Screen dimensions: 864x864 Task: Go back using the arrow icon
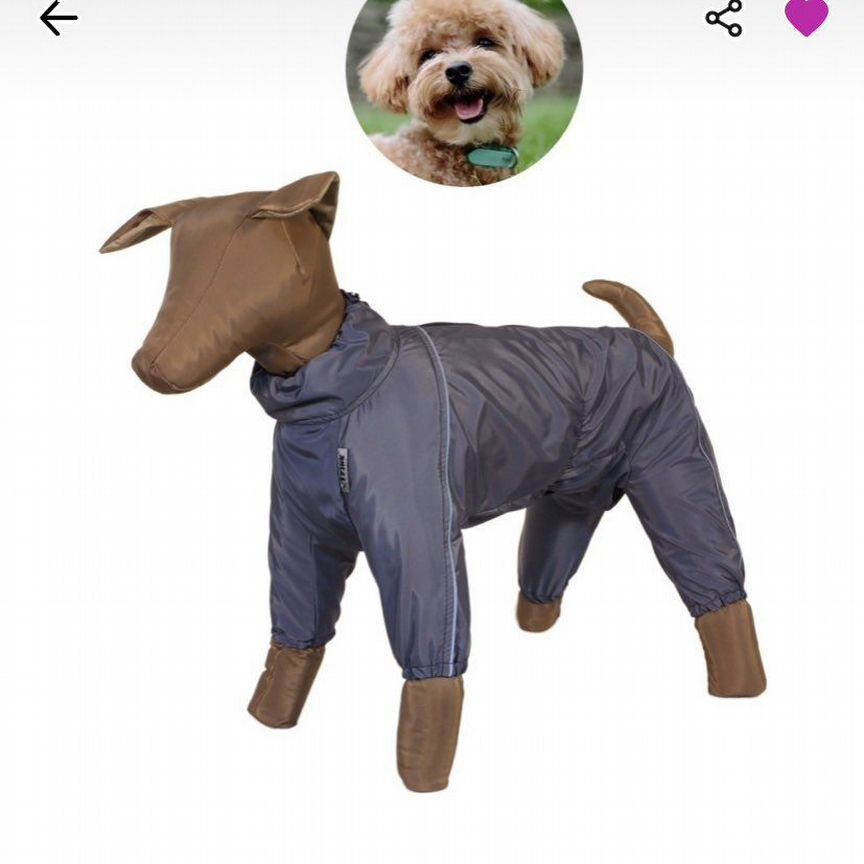pyautogui.click(x=58, y=18)
